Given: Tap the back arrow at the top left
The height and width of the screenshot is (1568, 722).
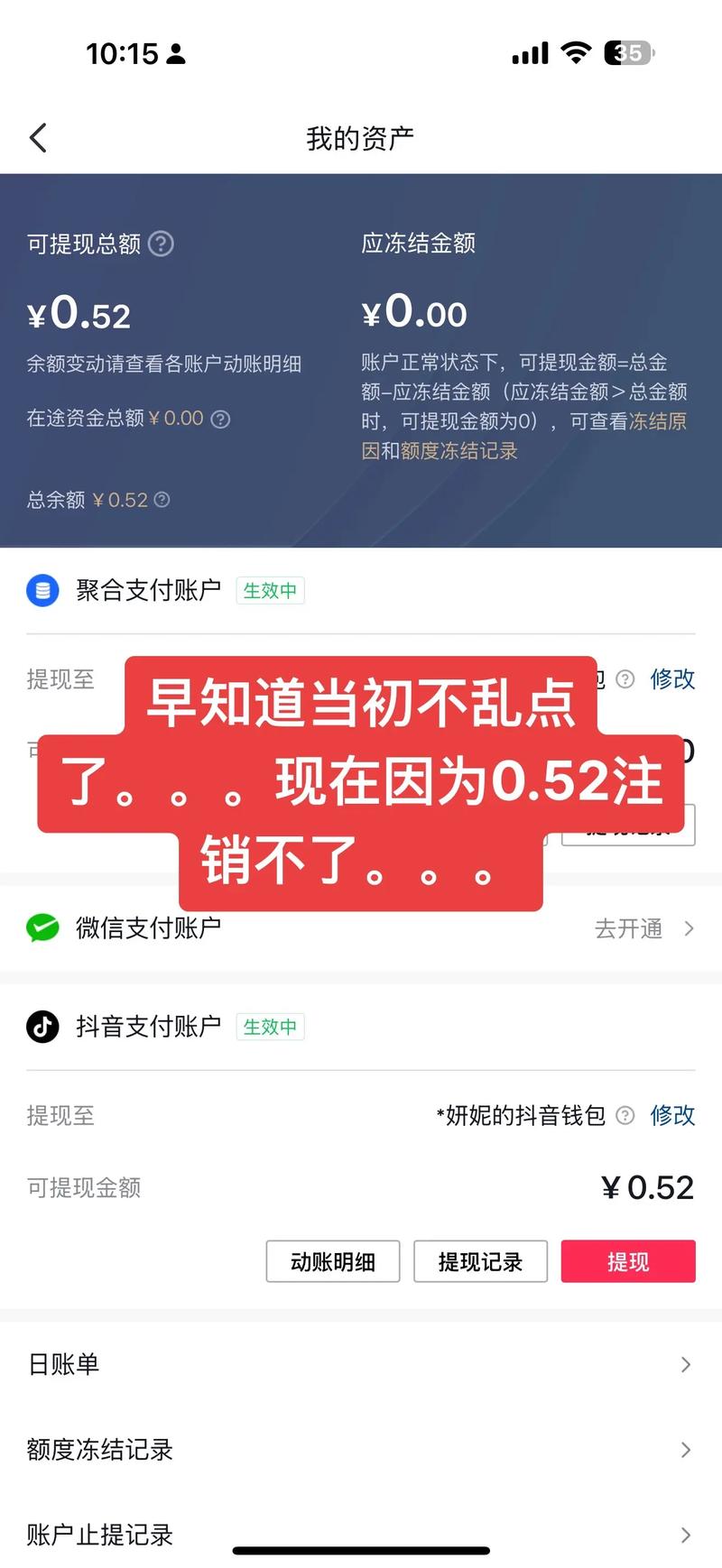Looking at the screenshot, I should click(38, 137).
